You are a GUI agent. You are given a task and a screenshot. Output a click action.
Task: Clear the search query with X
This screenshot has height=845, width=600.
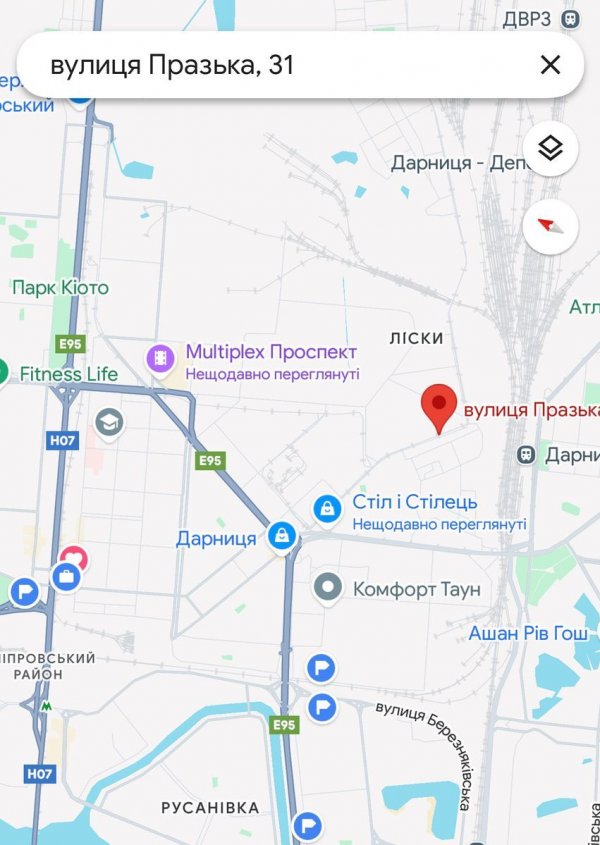tap(550, 66)
